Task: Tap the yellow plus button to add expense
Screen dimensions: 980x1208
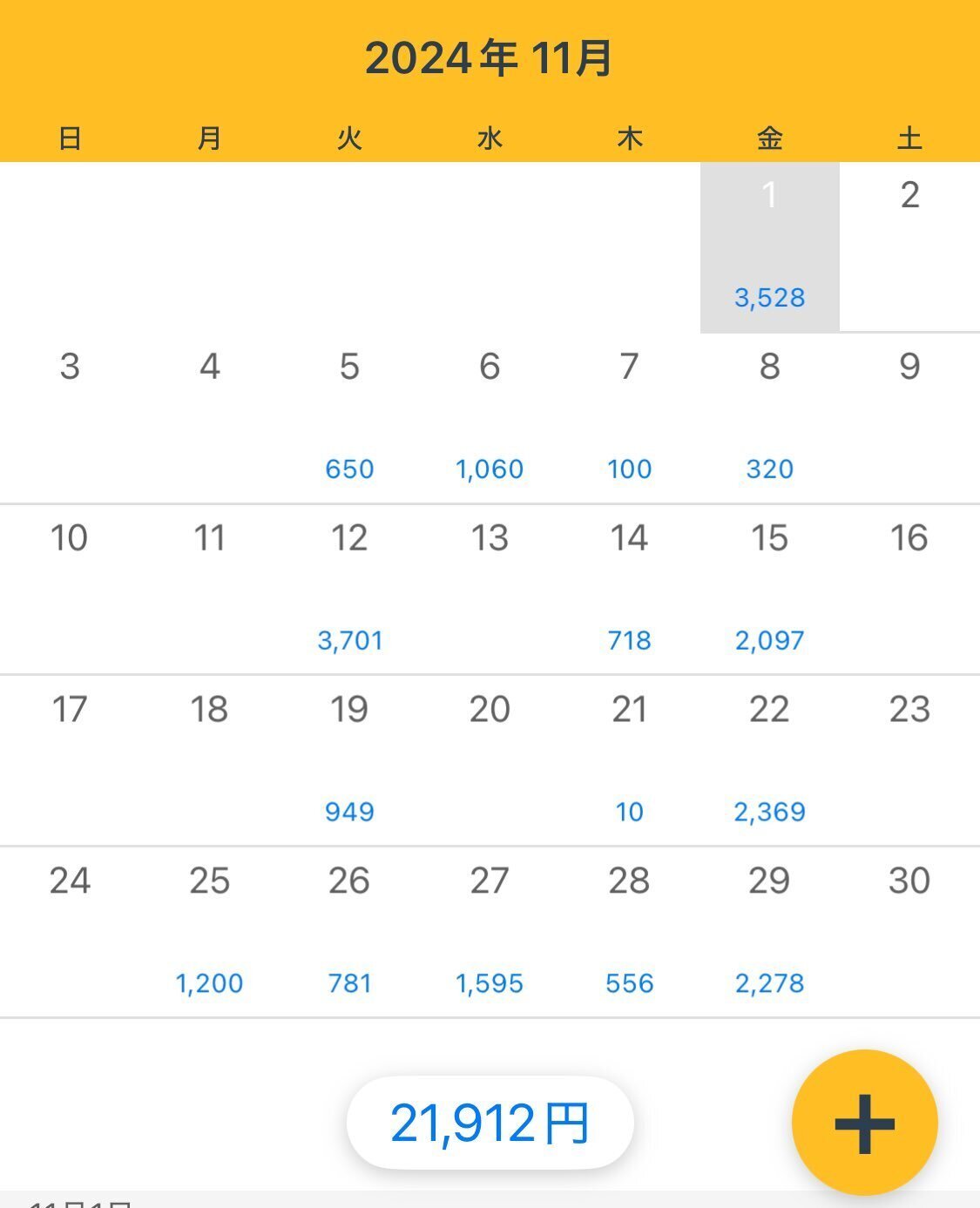Action: coord(864,1123)
